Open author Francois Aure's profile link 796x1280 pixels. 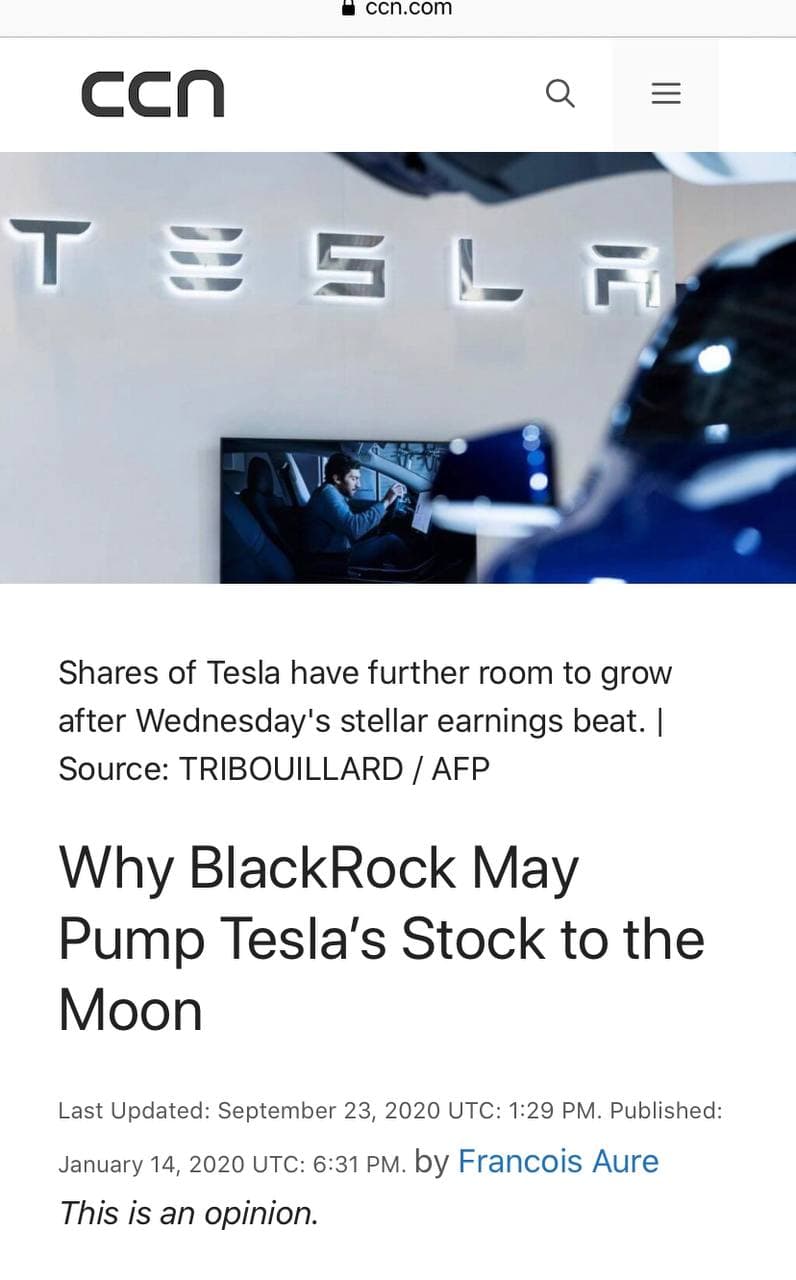pos(558,1162)
